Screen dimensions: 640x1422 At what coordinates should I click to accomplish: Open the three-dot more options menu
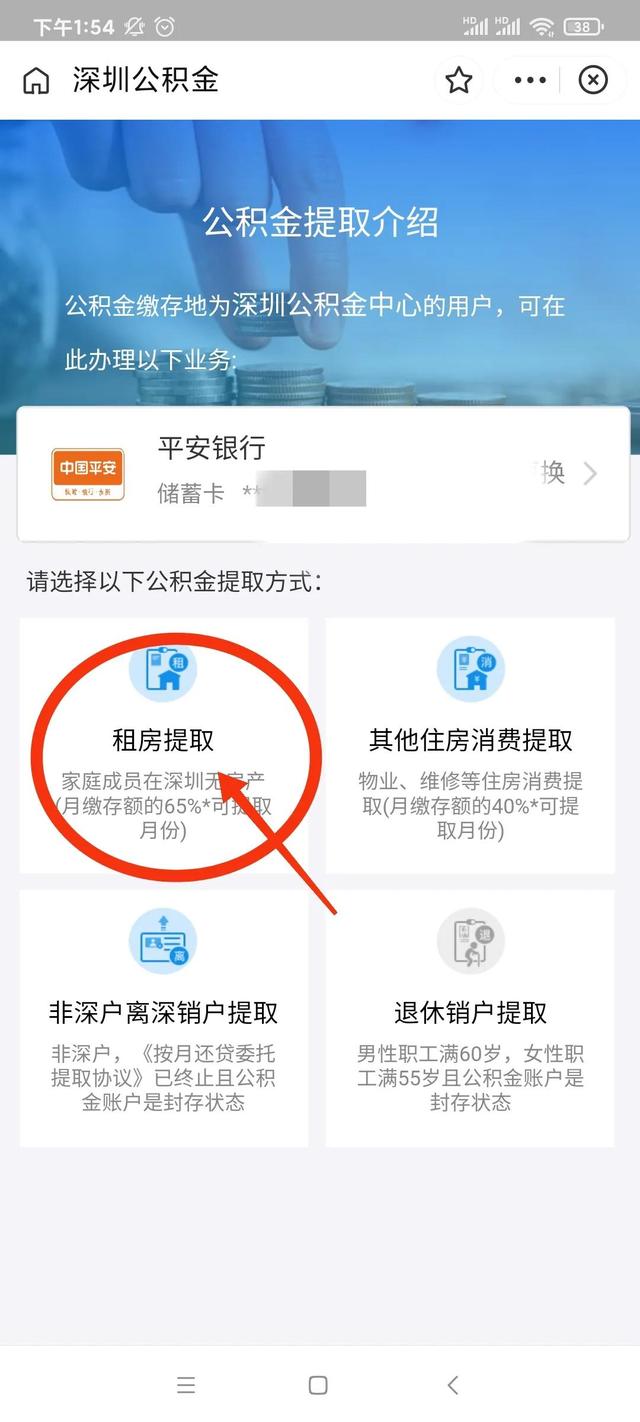coord(530,81)
